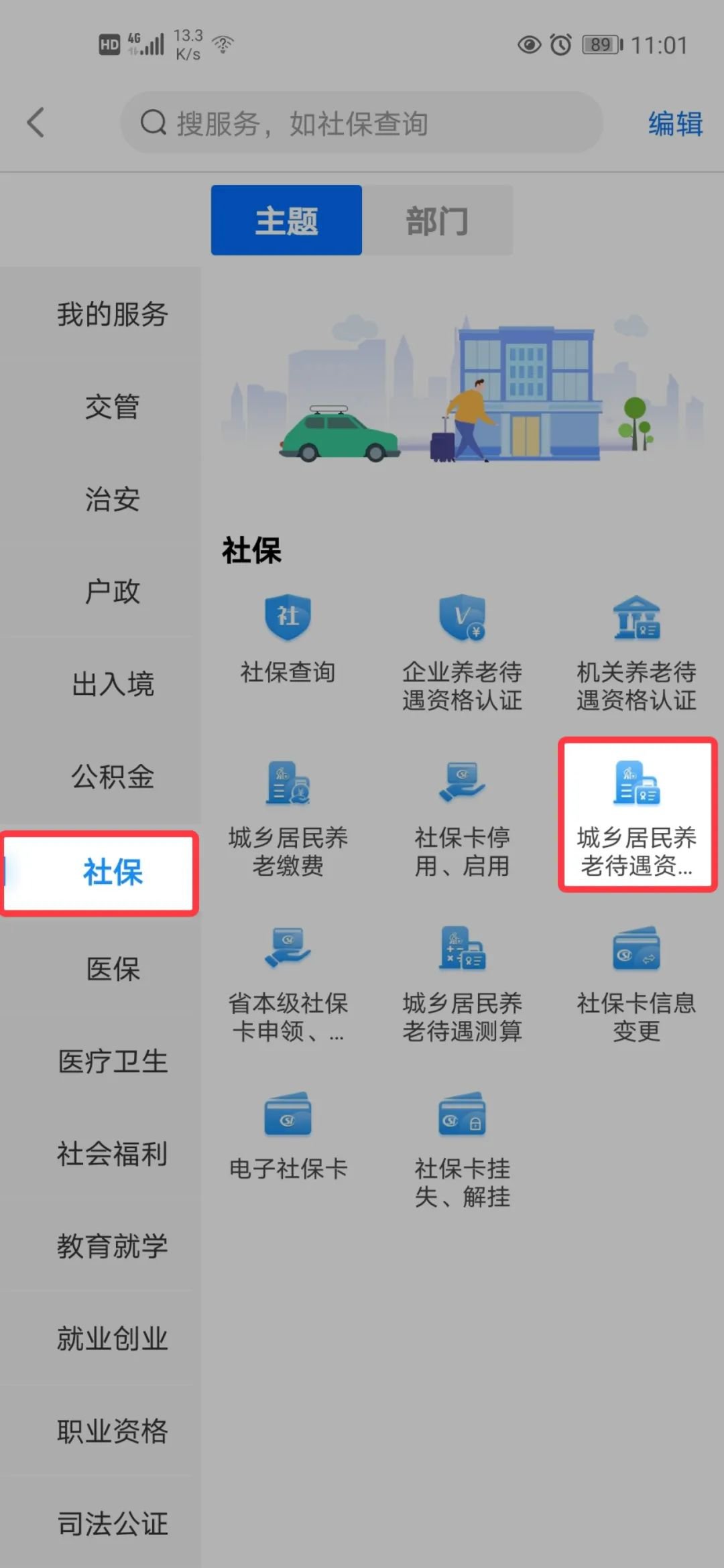Open the highlighted 城乡居民养老待遇资… item
724x1568 pixels.
tap(637, 816)
